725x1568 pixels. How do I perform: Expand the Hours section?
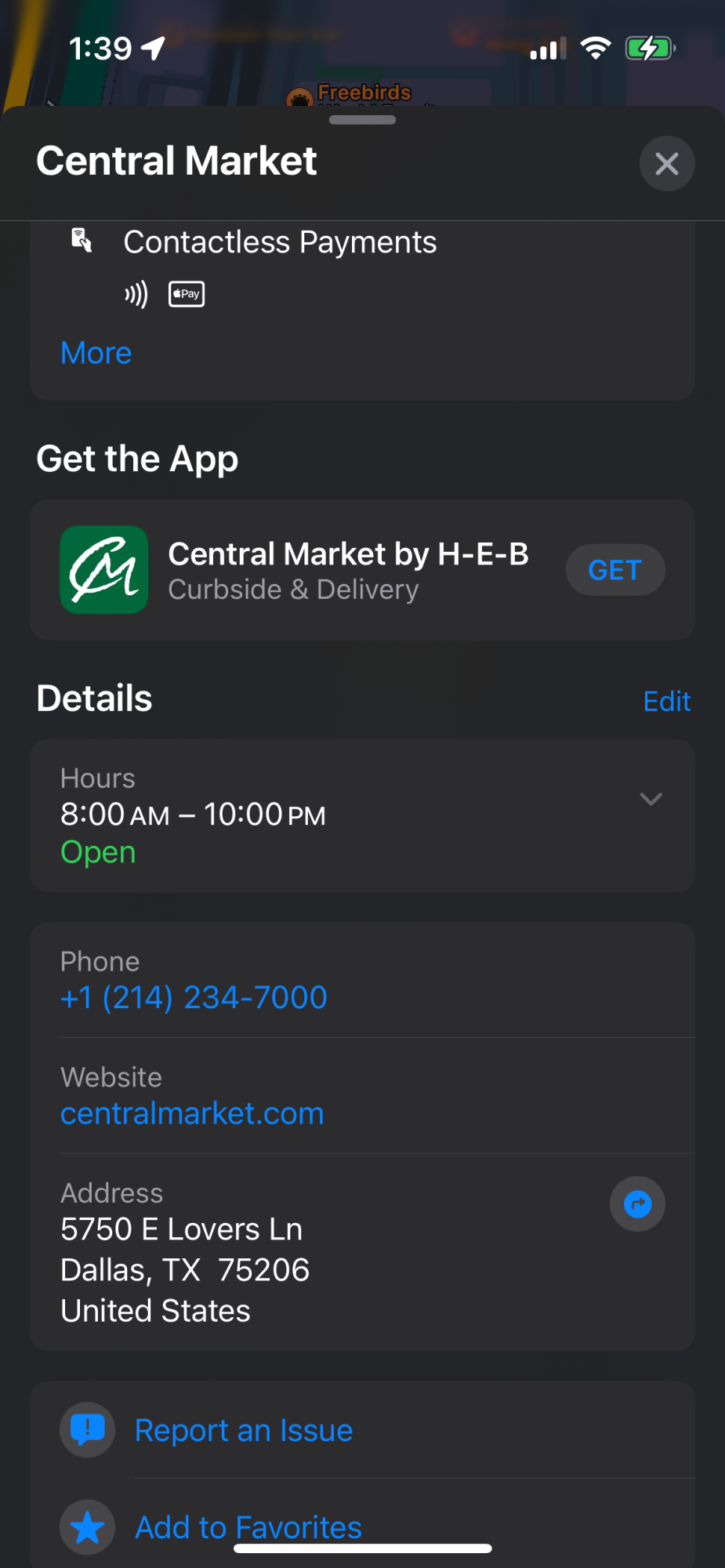coord(651,799)
